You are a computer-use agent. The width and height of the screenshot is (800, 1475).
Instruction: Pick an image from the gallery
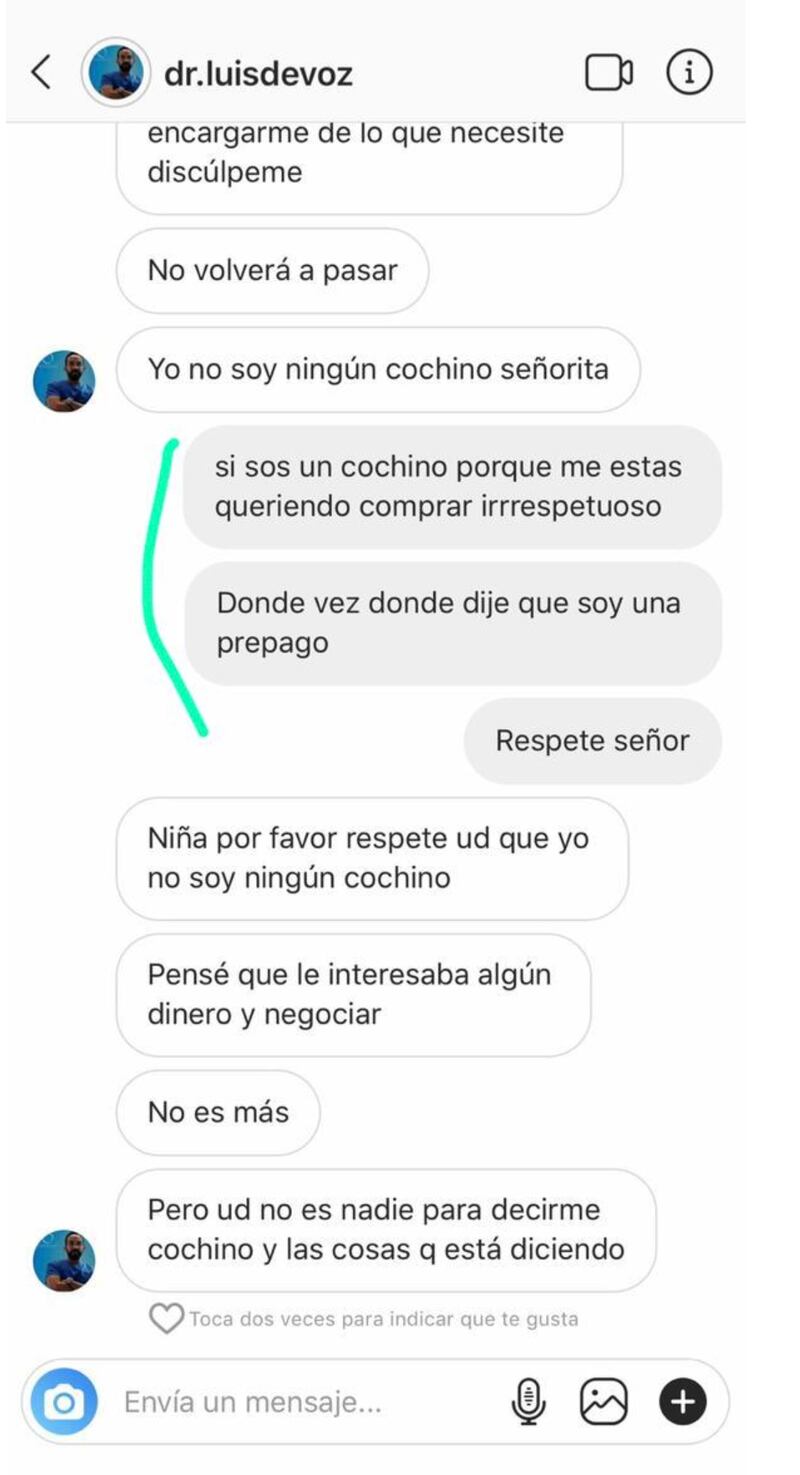pos(604,1402)
